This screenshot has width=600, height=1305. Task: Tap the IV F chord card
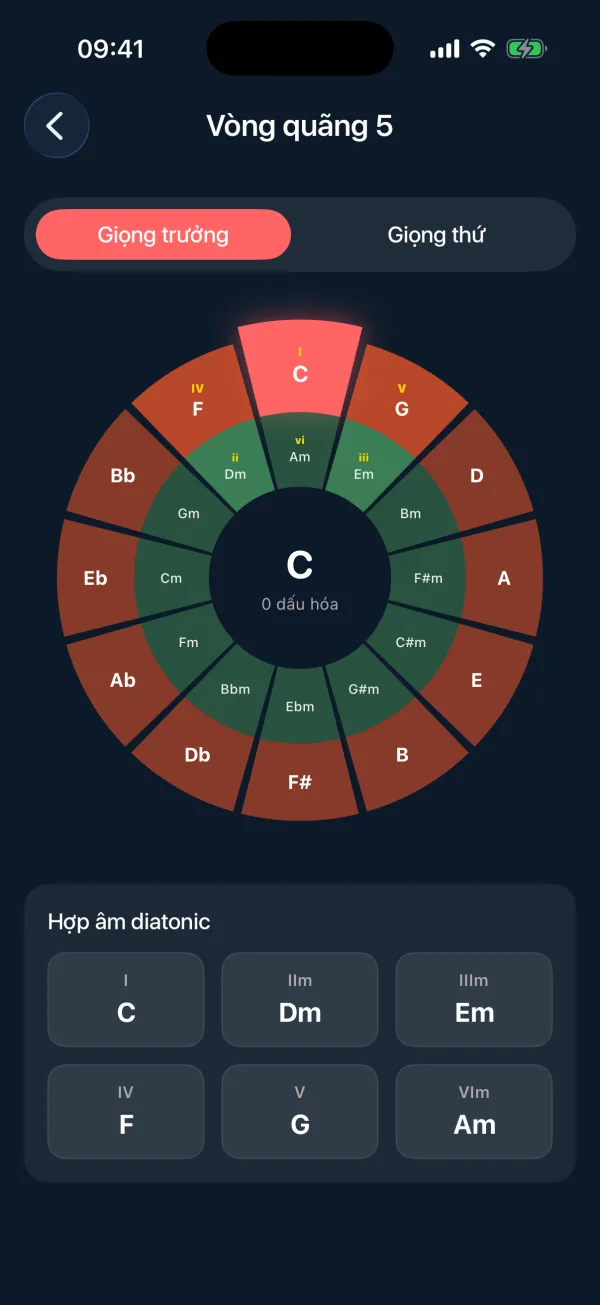(x=126, y=1112)
